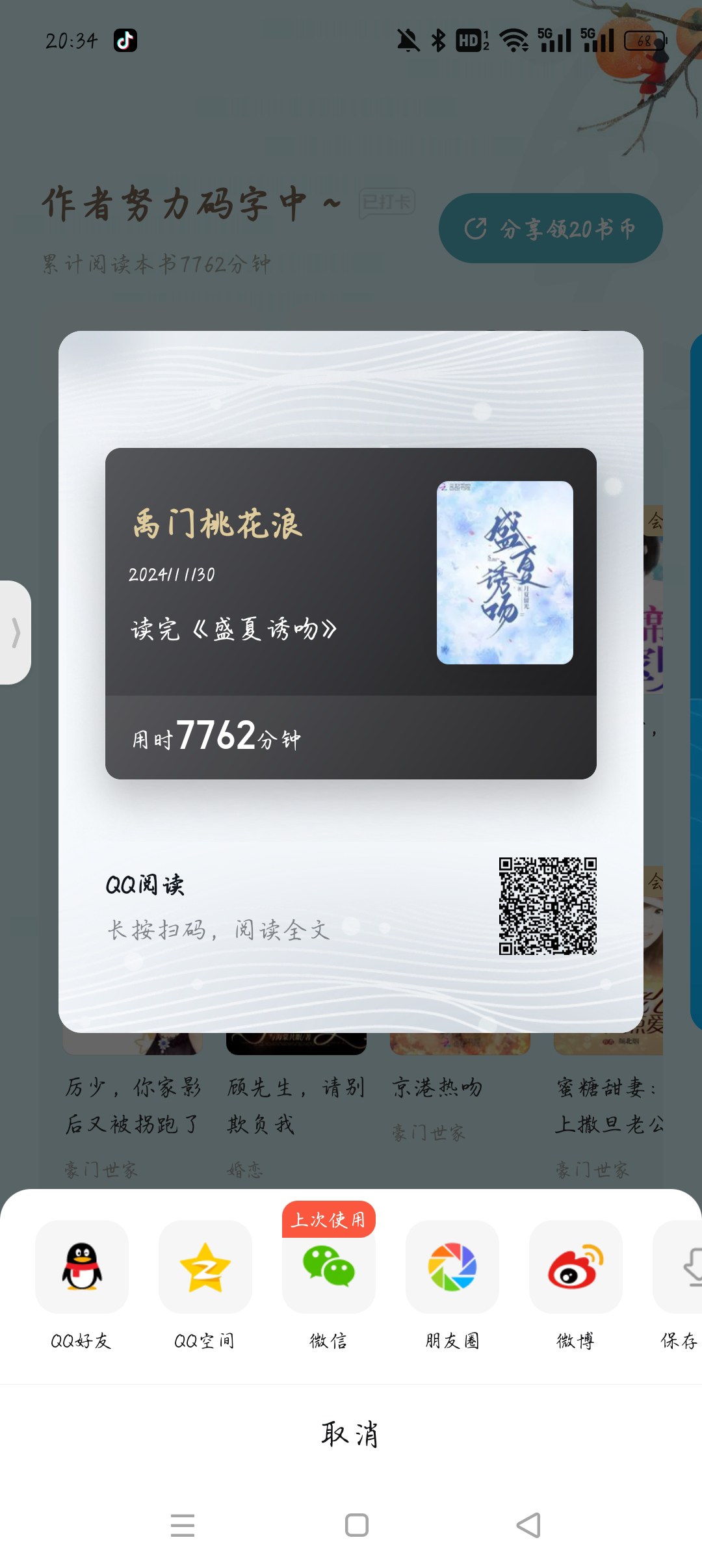
Task: Share via 微信
Action: coord(328,1266)
